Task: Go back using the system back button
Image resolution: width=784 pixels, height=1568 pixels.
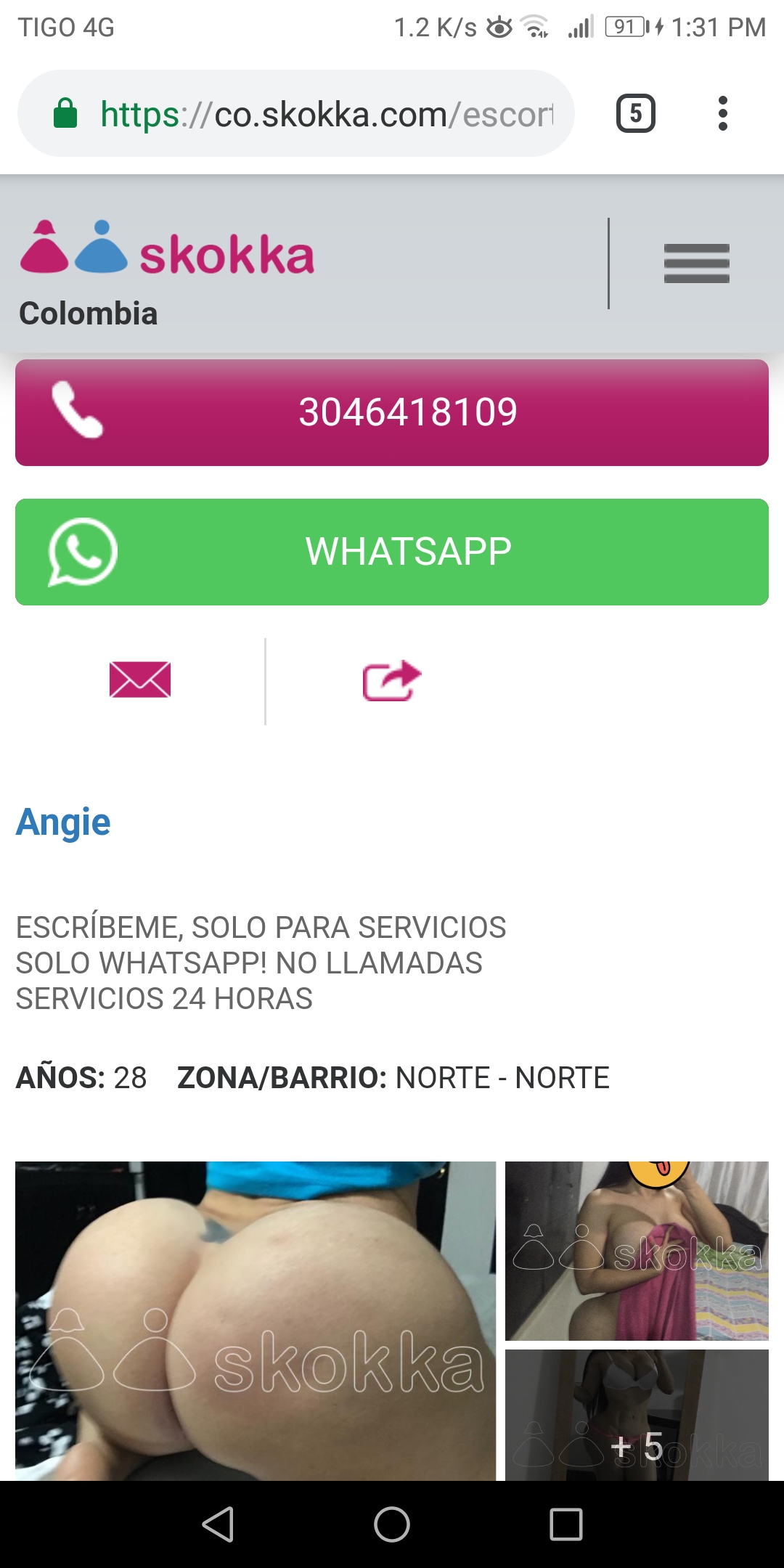Action: 218,1524
